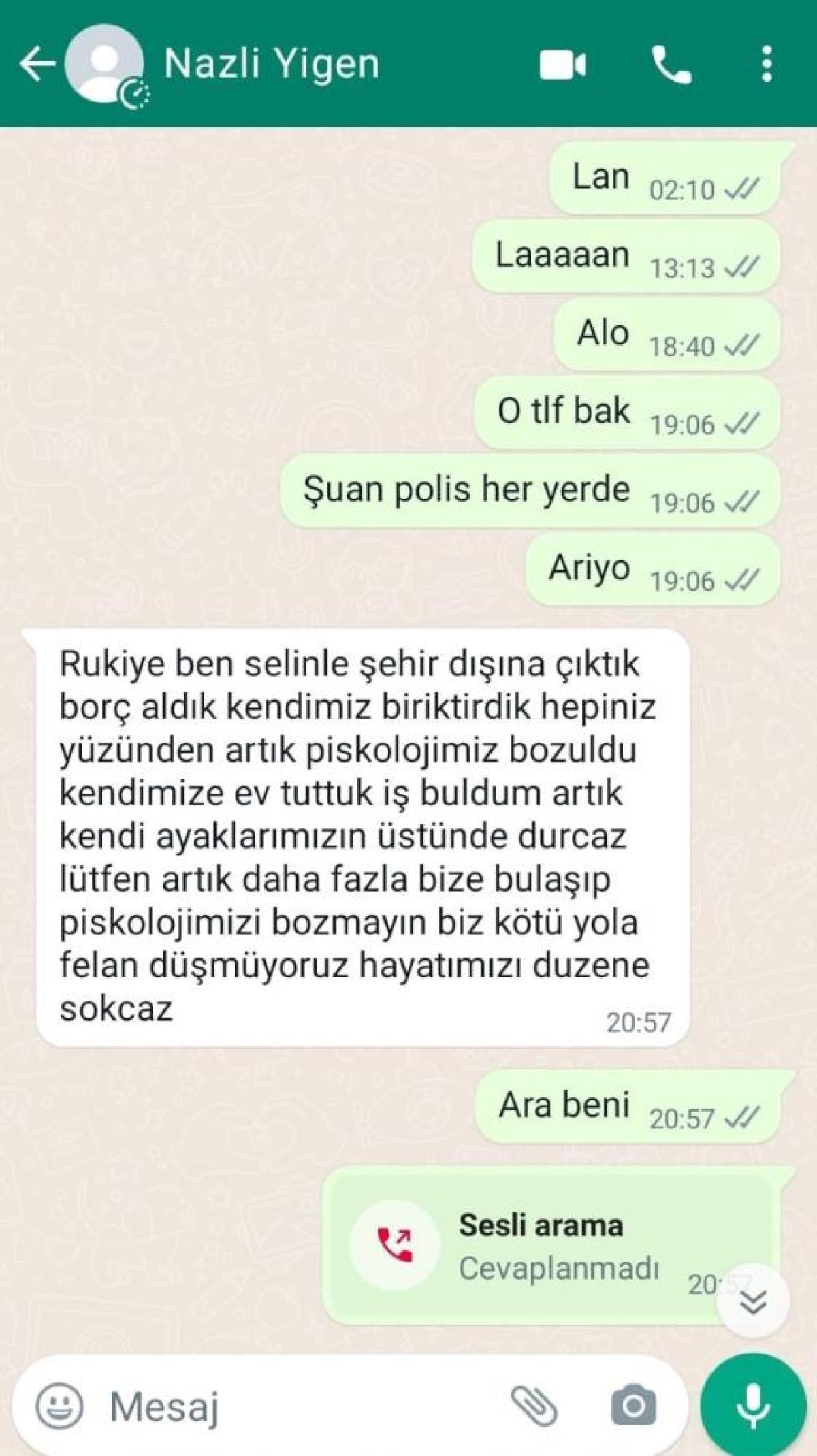Open the camera from the message bar
817x1456 pixels.
click(x=633, y=1406)
